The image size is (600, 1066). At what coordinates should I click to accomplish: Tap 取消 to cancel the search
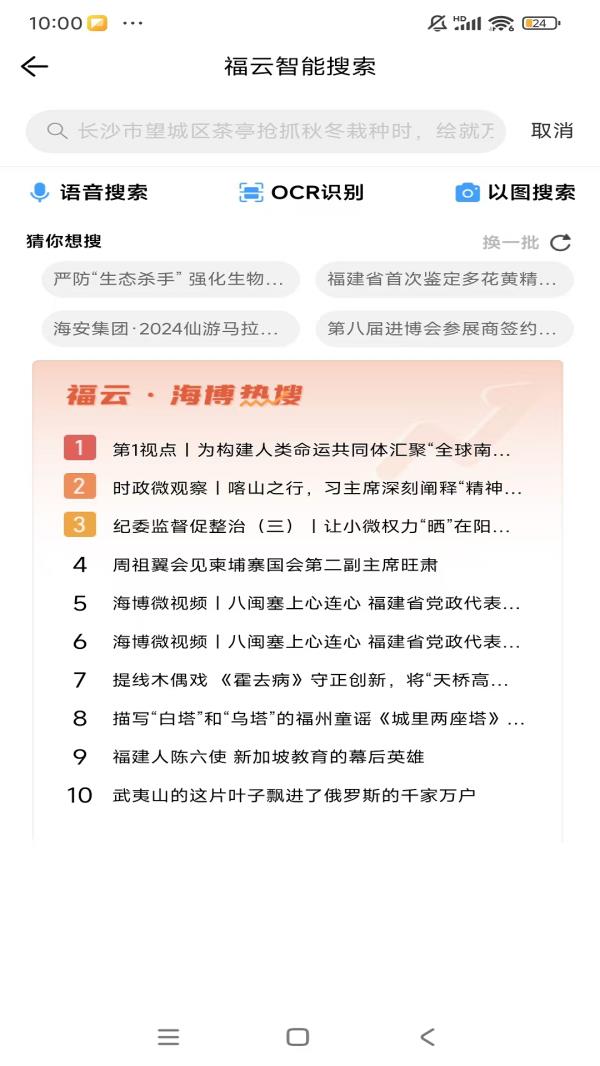[x=551, y=131]
